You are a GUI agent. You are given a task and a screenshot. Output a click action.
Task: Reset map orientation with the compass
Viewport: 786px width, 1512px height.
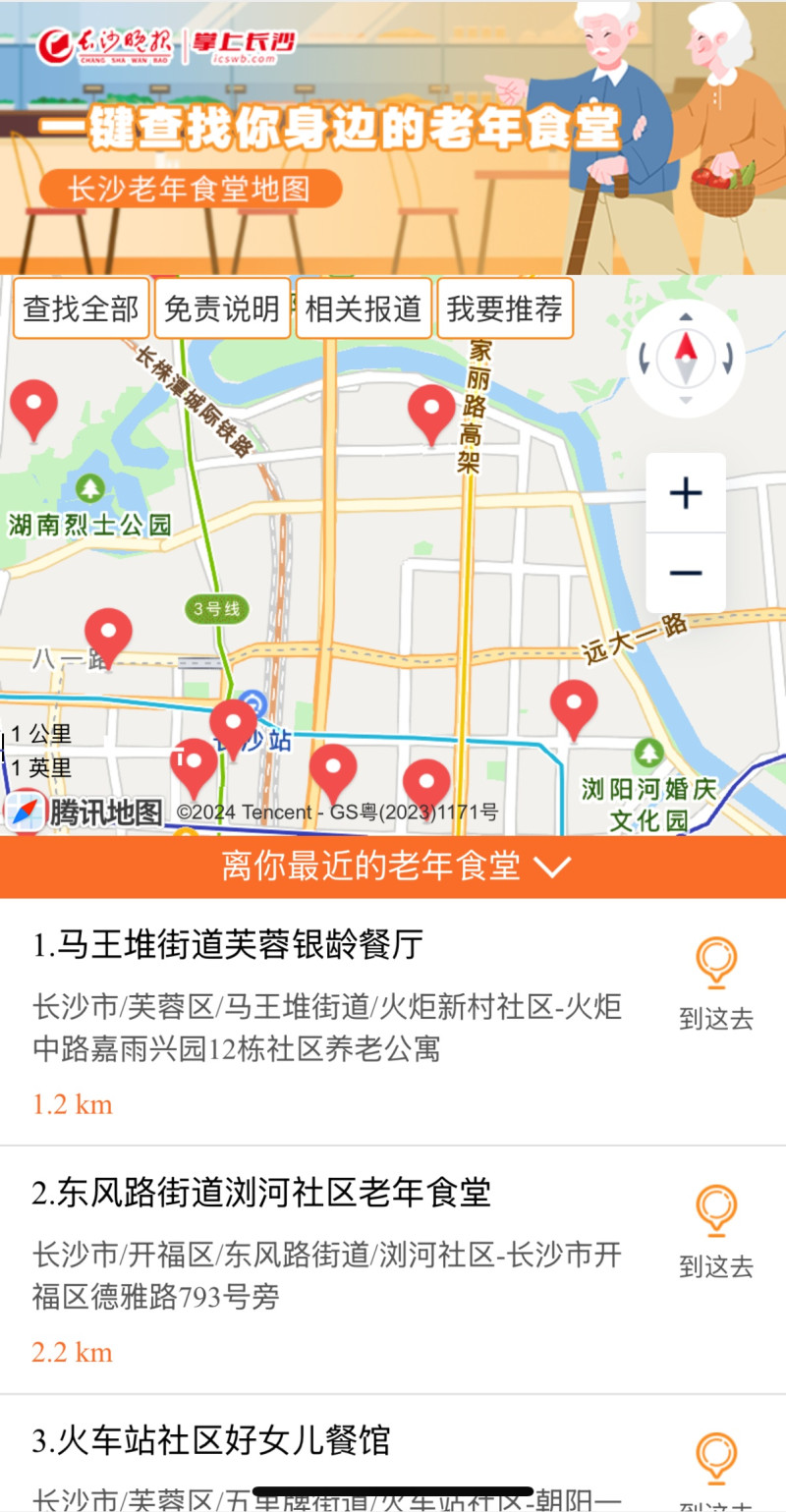pos(686,358)
